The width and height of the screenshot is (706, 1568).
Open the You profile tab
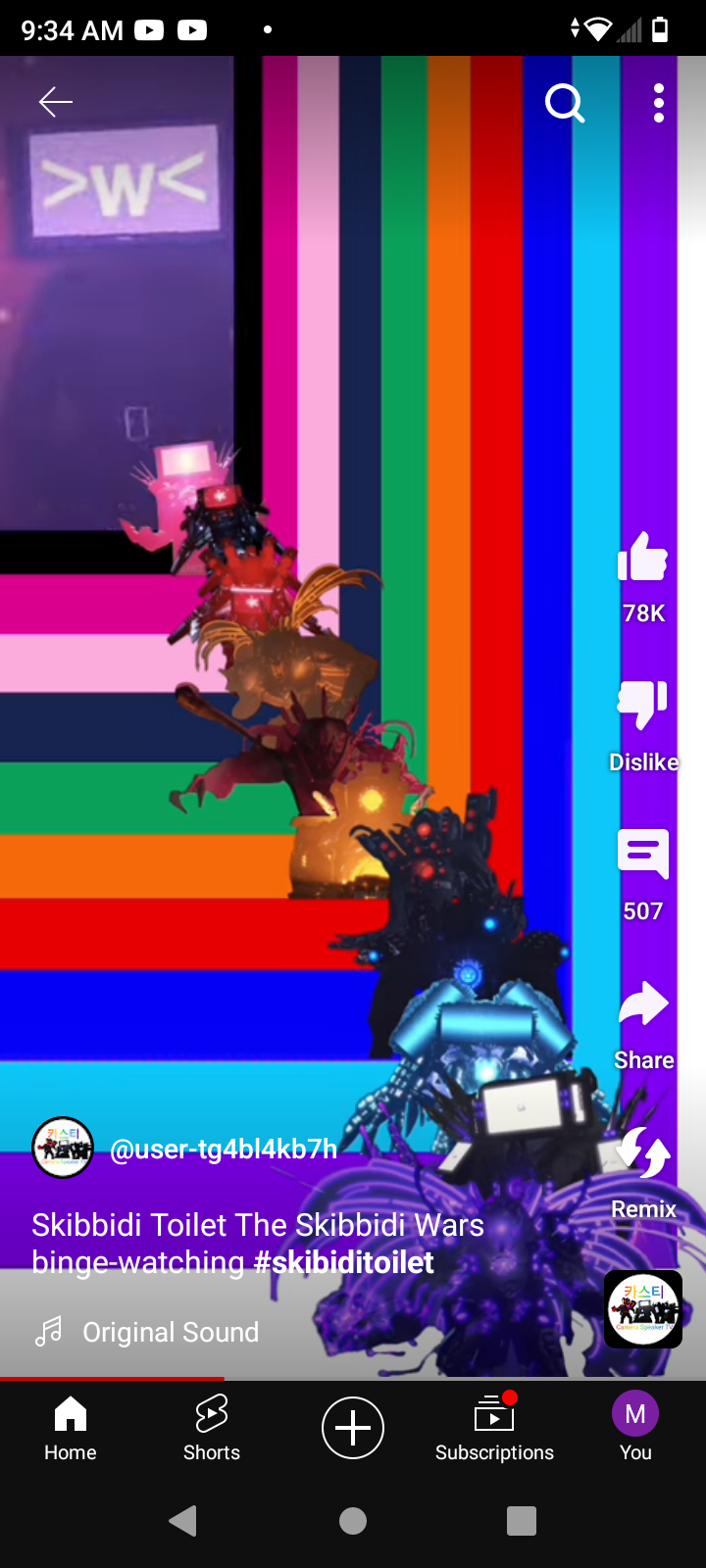coord(635,1429)
